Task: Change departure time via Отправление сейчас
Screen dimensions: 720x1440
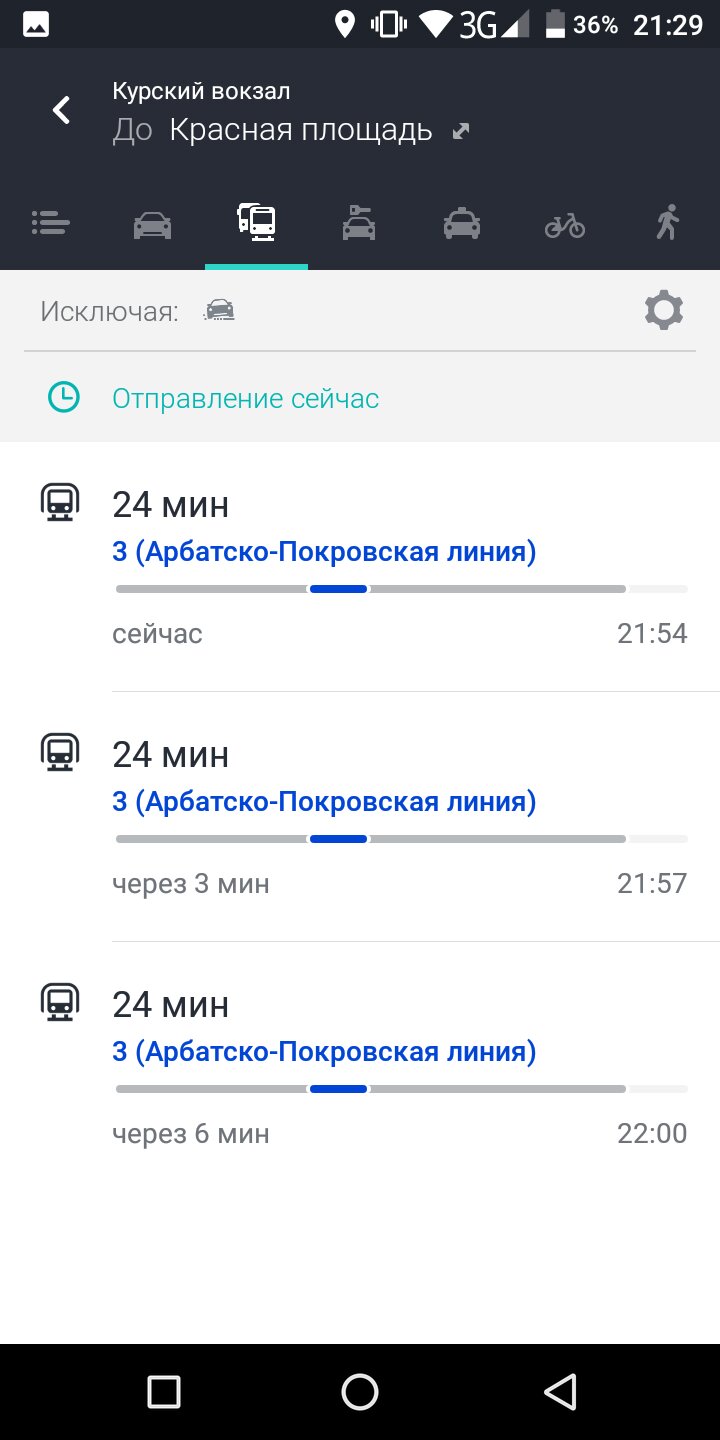Action: [x=245, y=399]
